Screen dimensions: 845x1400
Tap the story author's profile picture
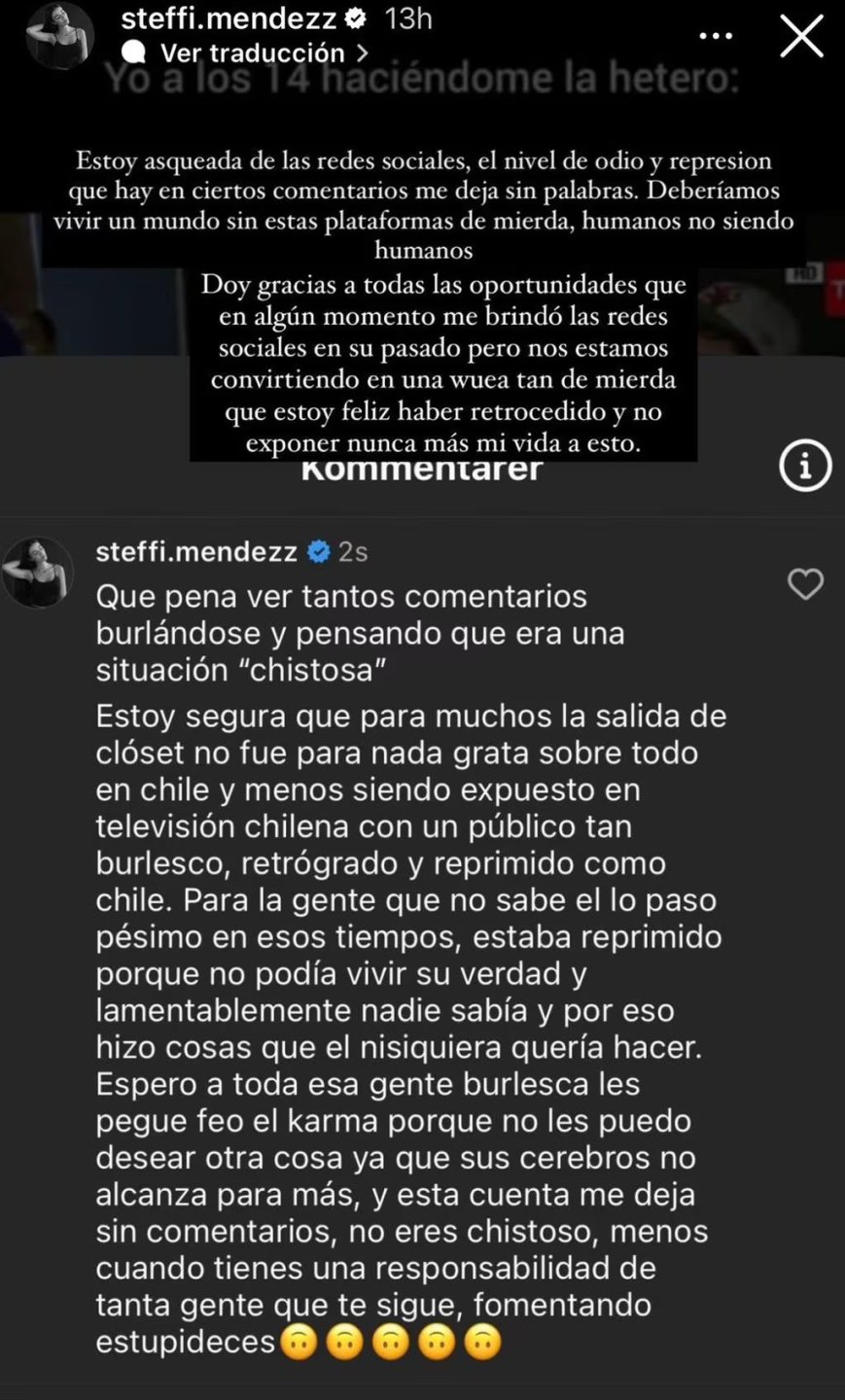tap(60, 36)
